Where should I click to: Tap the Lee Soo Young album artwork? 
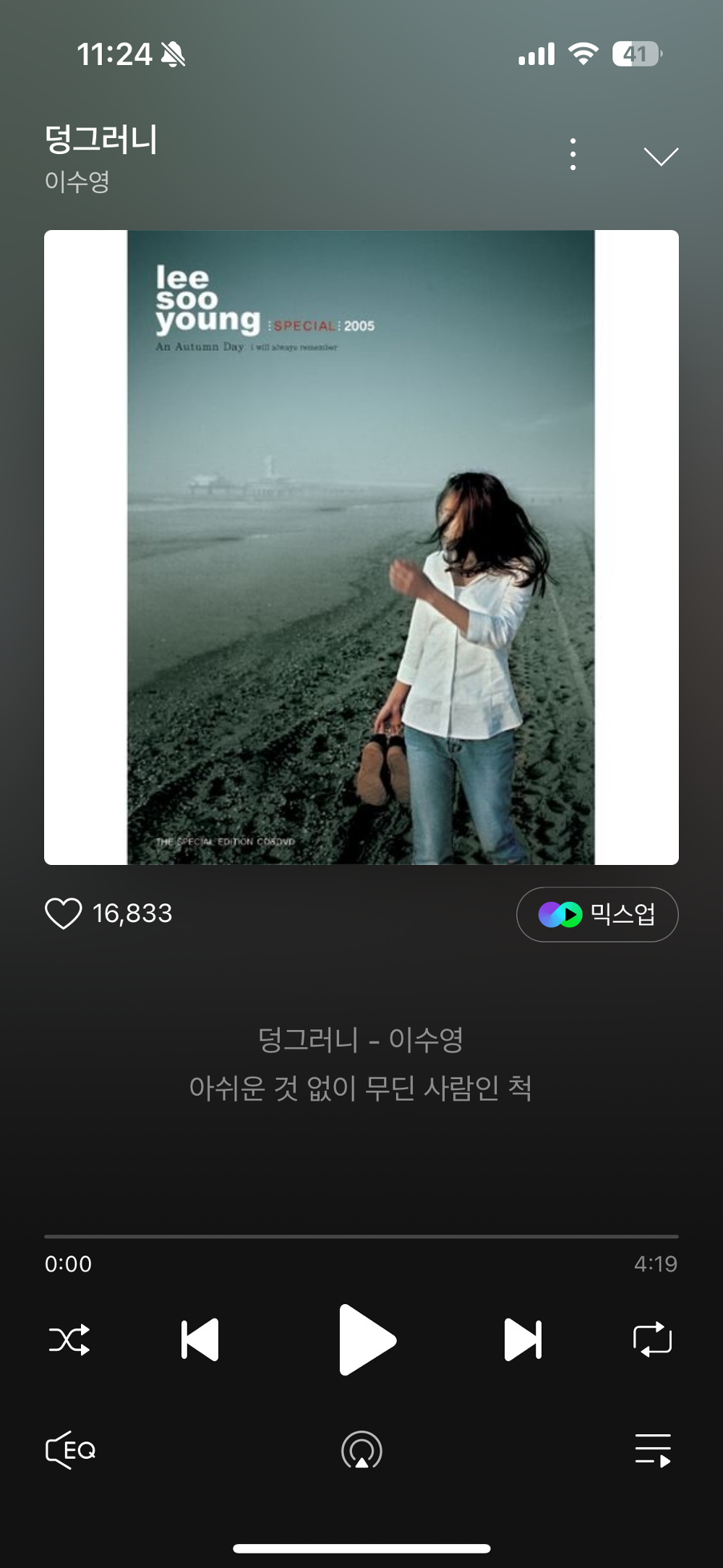(x=361, y=546)
